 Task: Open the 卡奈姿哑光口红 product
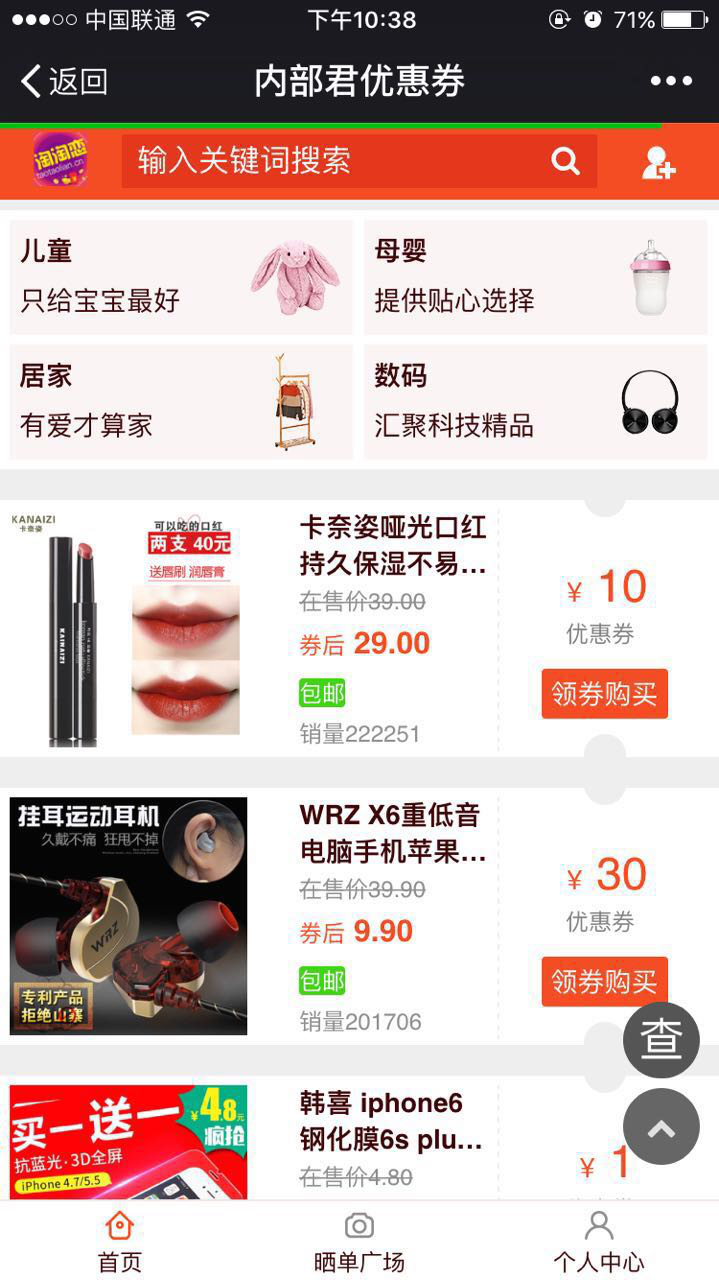392,545
